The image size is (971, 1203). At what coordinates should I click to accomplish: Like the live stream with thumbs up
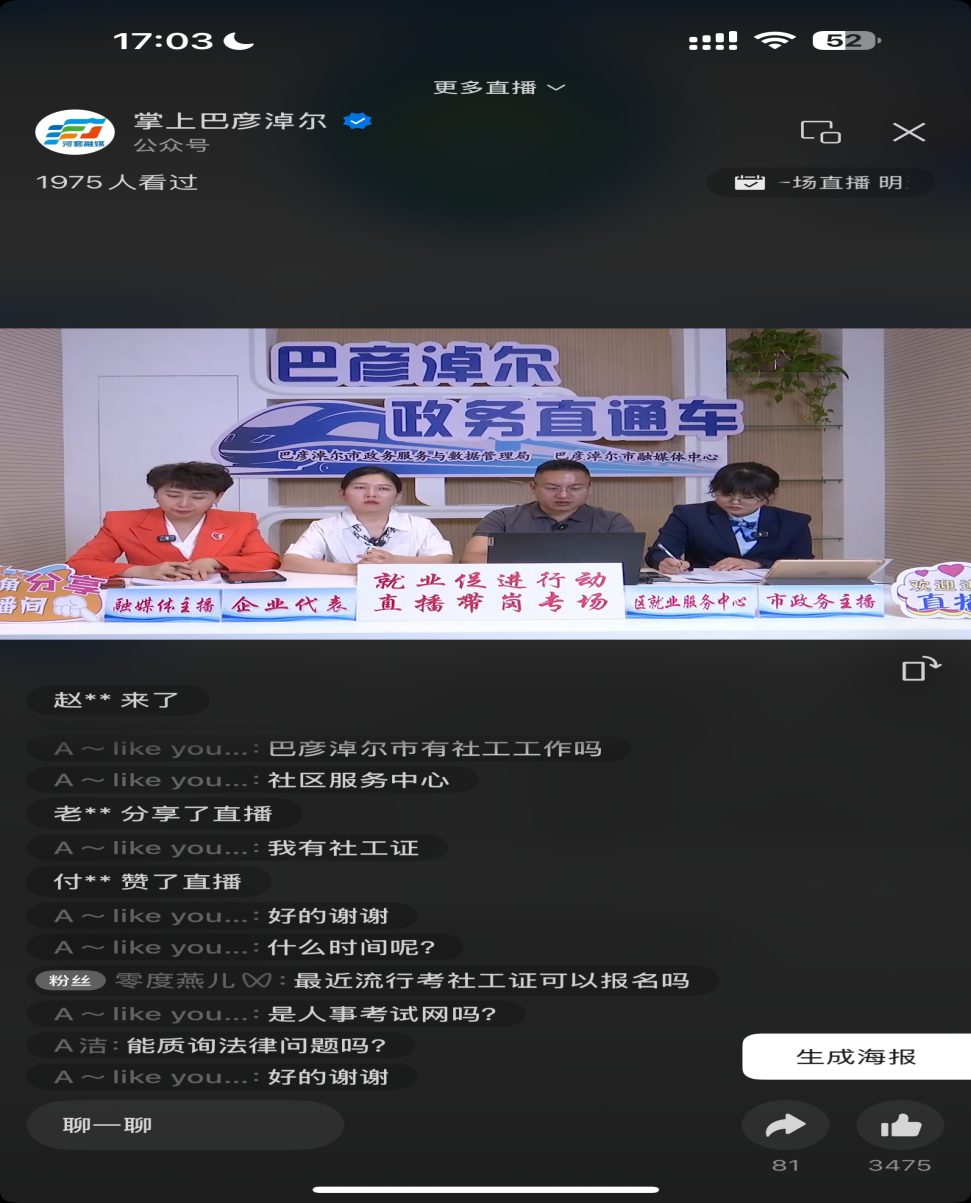pyautogui.click(x=900, y=1127)
